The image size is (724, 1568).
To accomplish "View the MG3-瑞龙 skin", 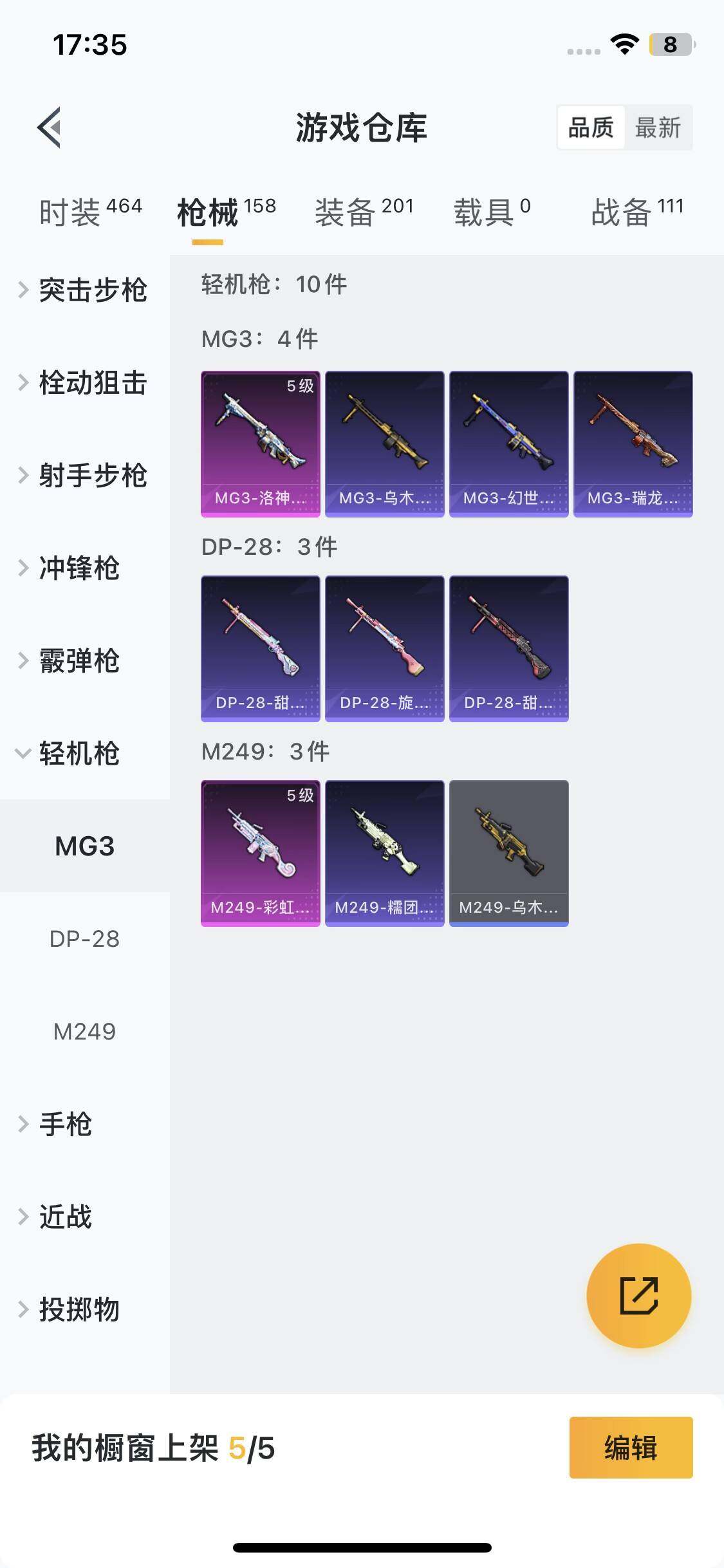I will point(633,443).
